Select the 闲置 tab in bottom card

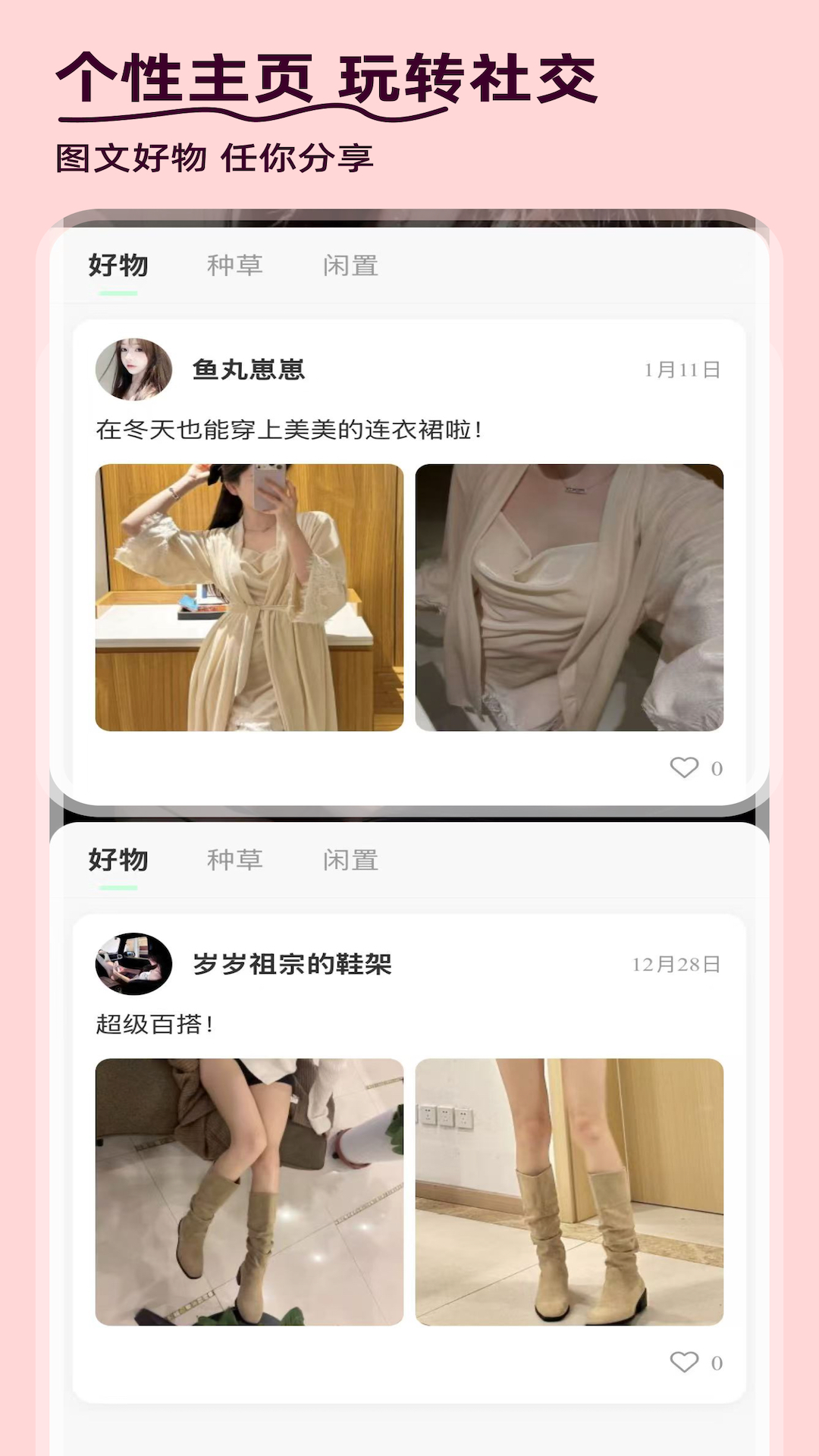[350, 859]
